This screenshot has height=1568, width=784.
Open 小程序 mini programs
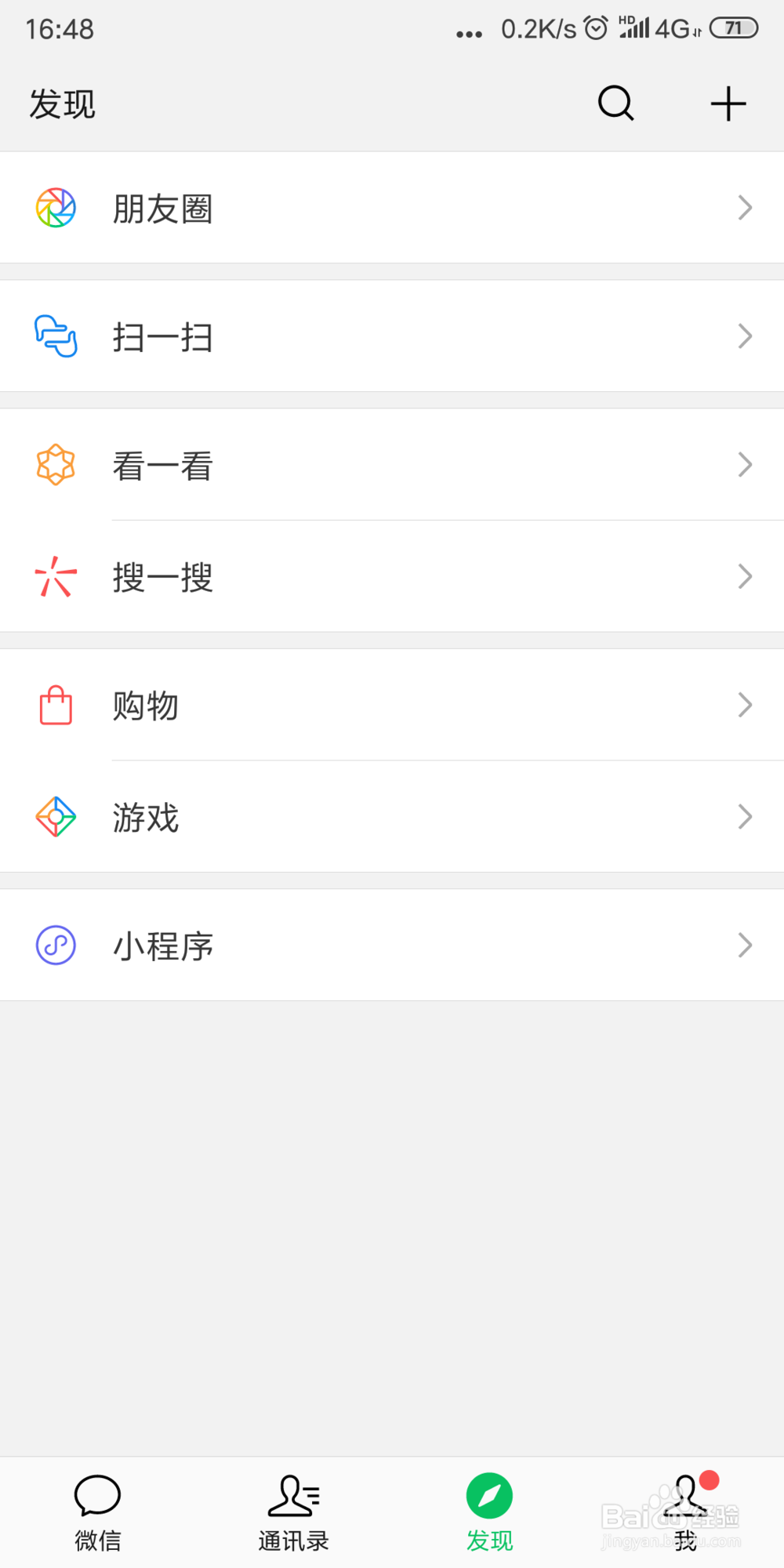click(392, 945)
